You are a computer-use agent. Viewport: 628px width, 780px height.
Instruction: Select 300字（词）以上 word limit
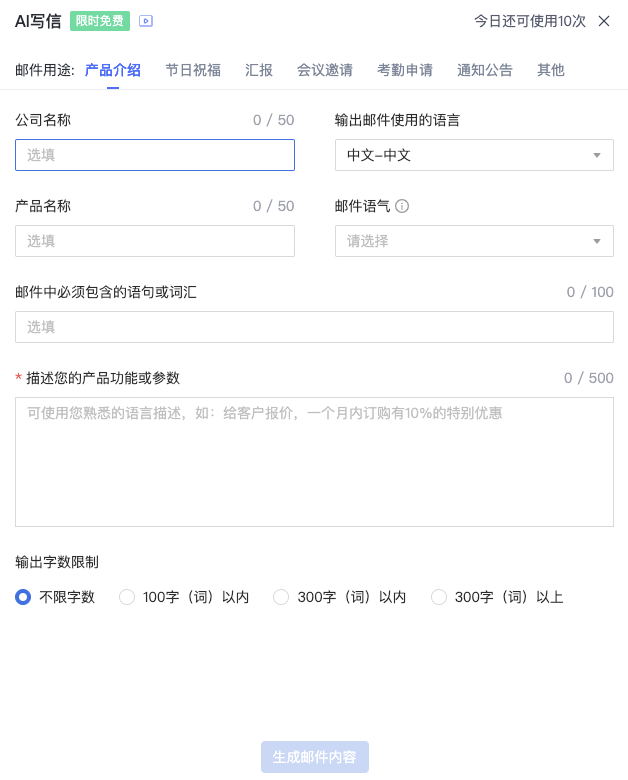(x=439, y=597)
